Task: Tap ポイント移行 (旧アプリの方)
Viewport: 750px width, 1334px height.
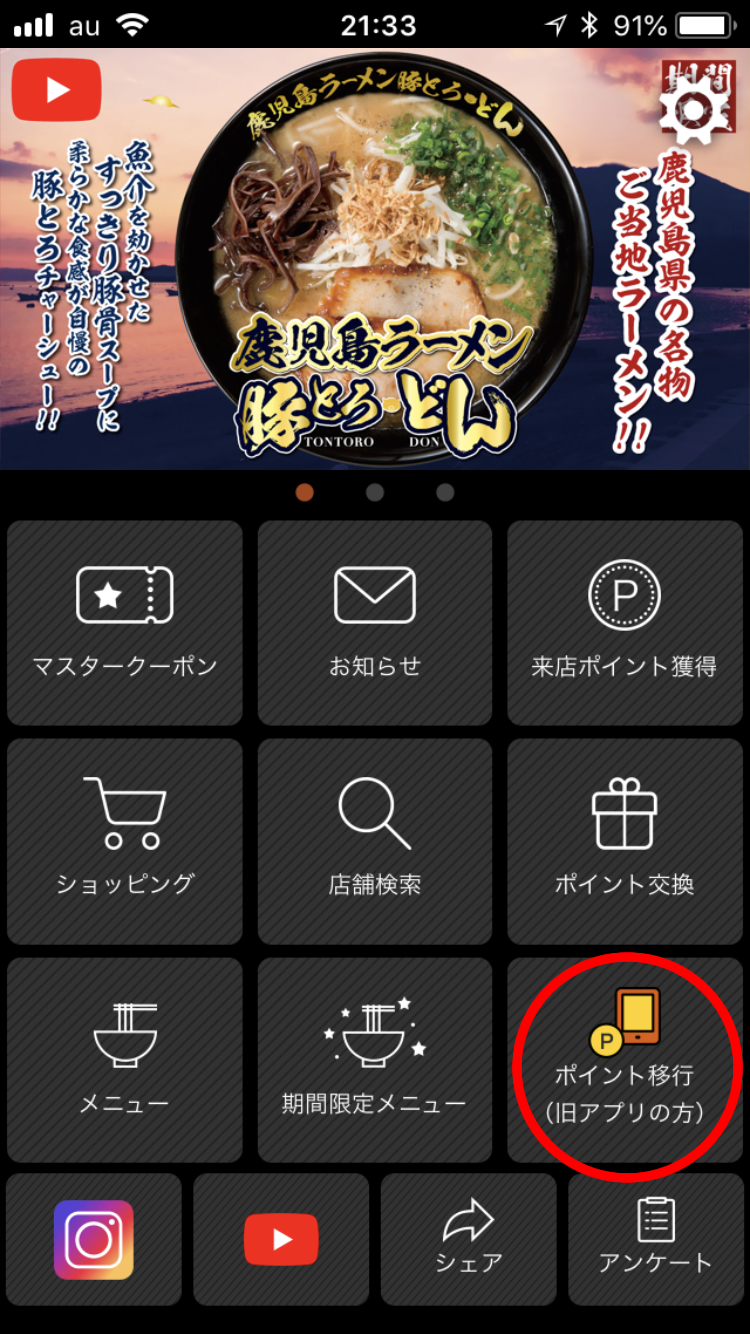Action: pos(625,1060)
